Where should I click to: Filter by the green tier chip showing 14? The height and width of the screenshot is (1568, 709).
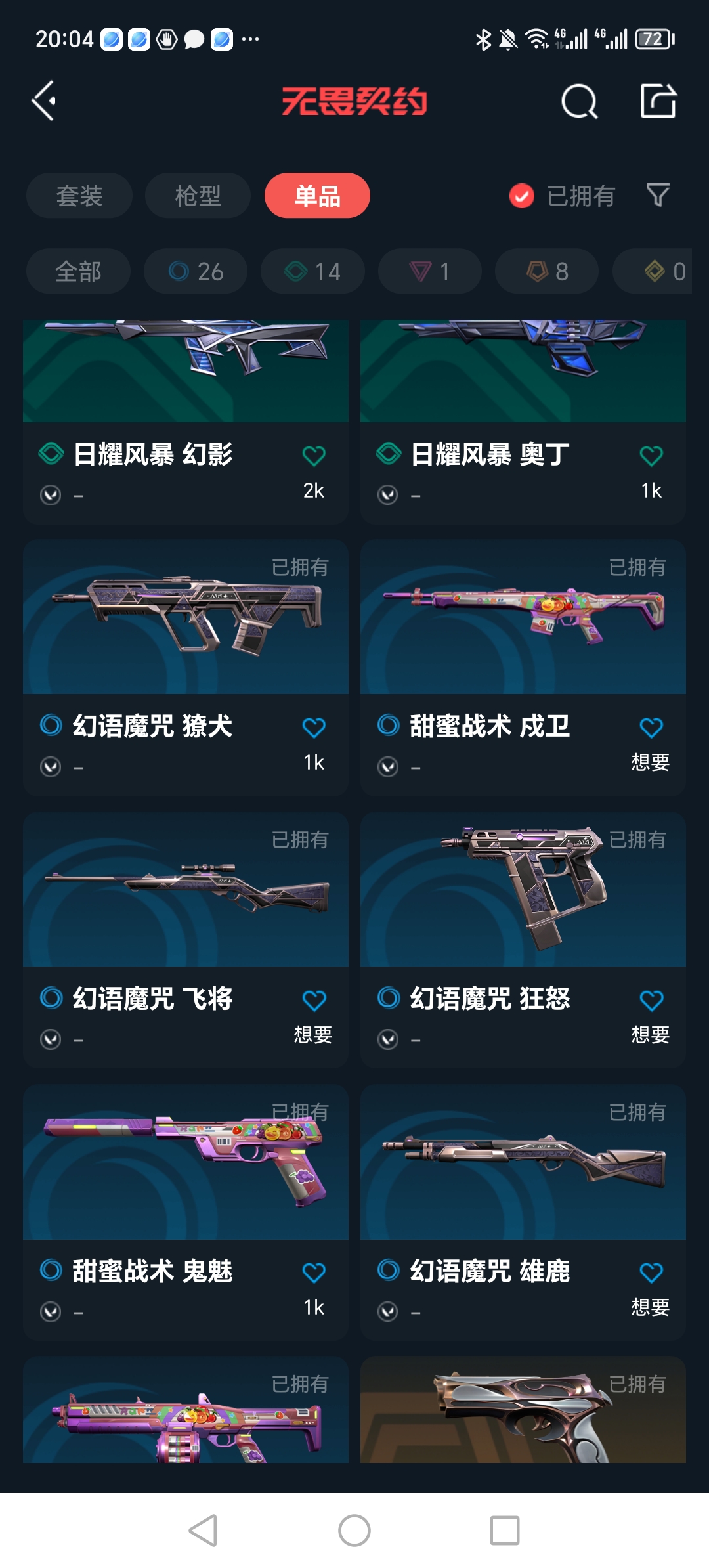point(312,271)
